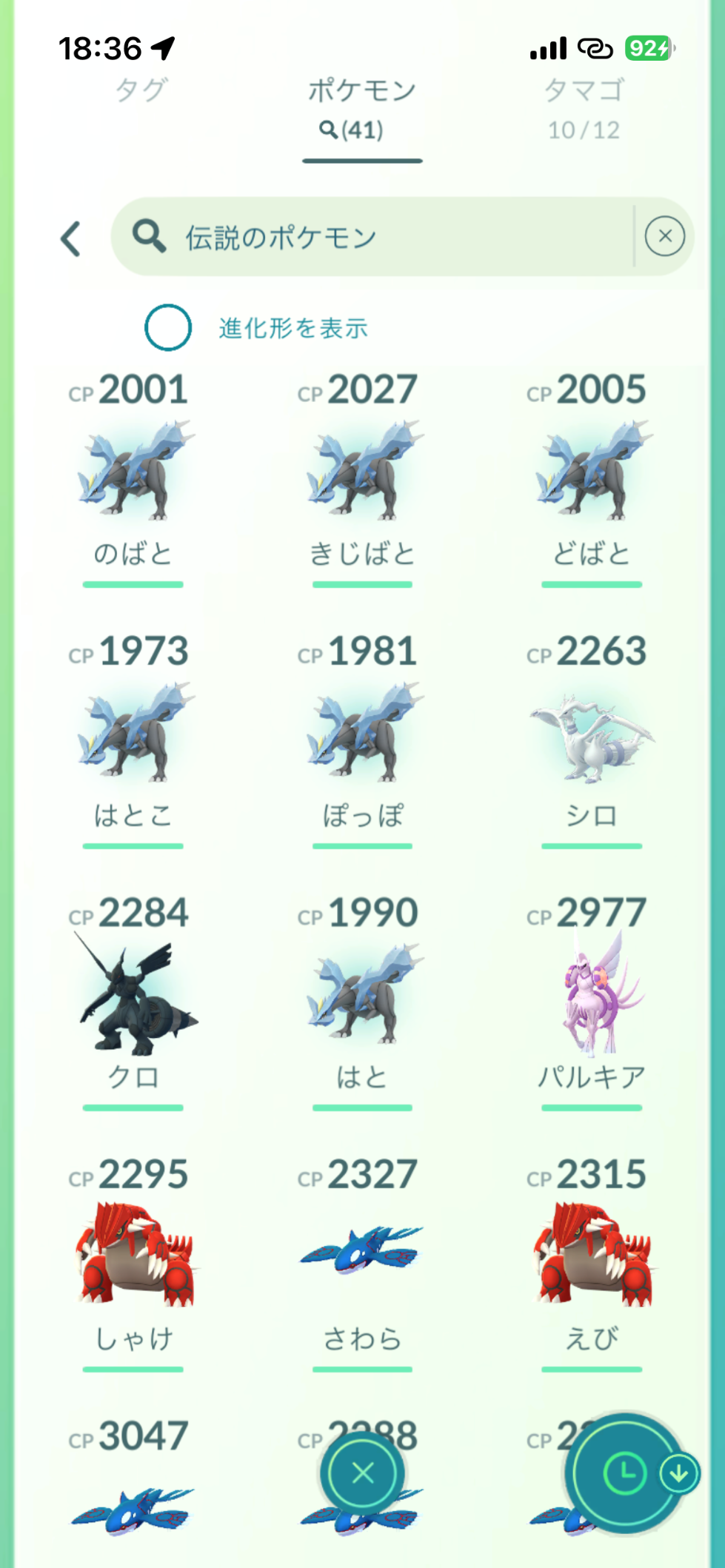The image size is (725, 1568).
Task: Enable the 進化形を表示 option
Action: [168, 327]
